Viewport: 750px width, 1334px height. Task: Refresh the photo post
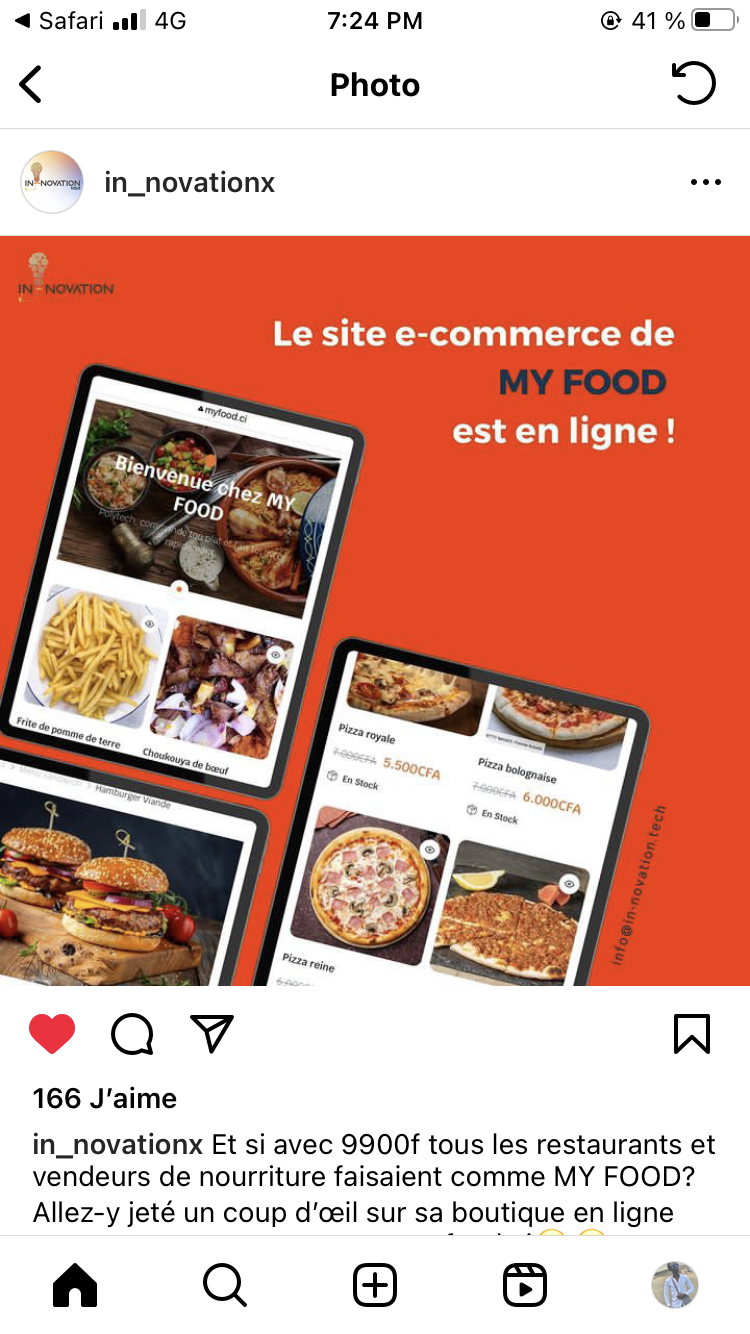[695, 84]
